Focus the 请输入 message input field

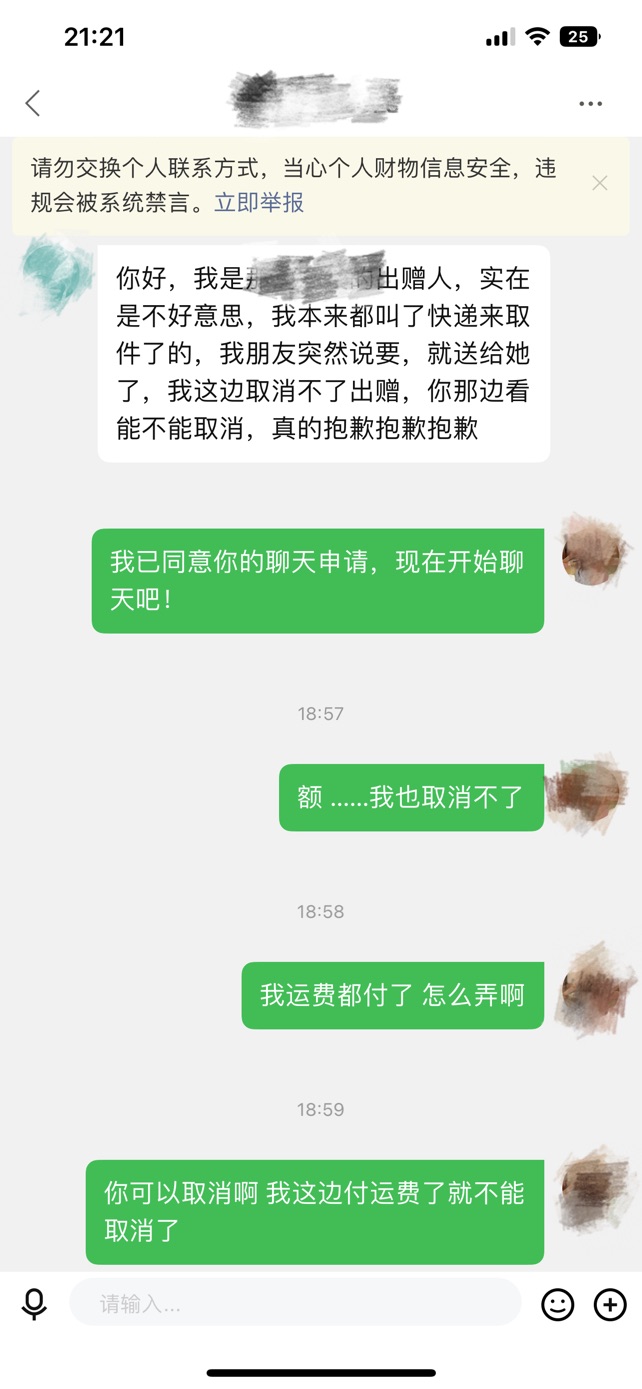[x=295, y=1303]
